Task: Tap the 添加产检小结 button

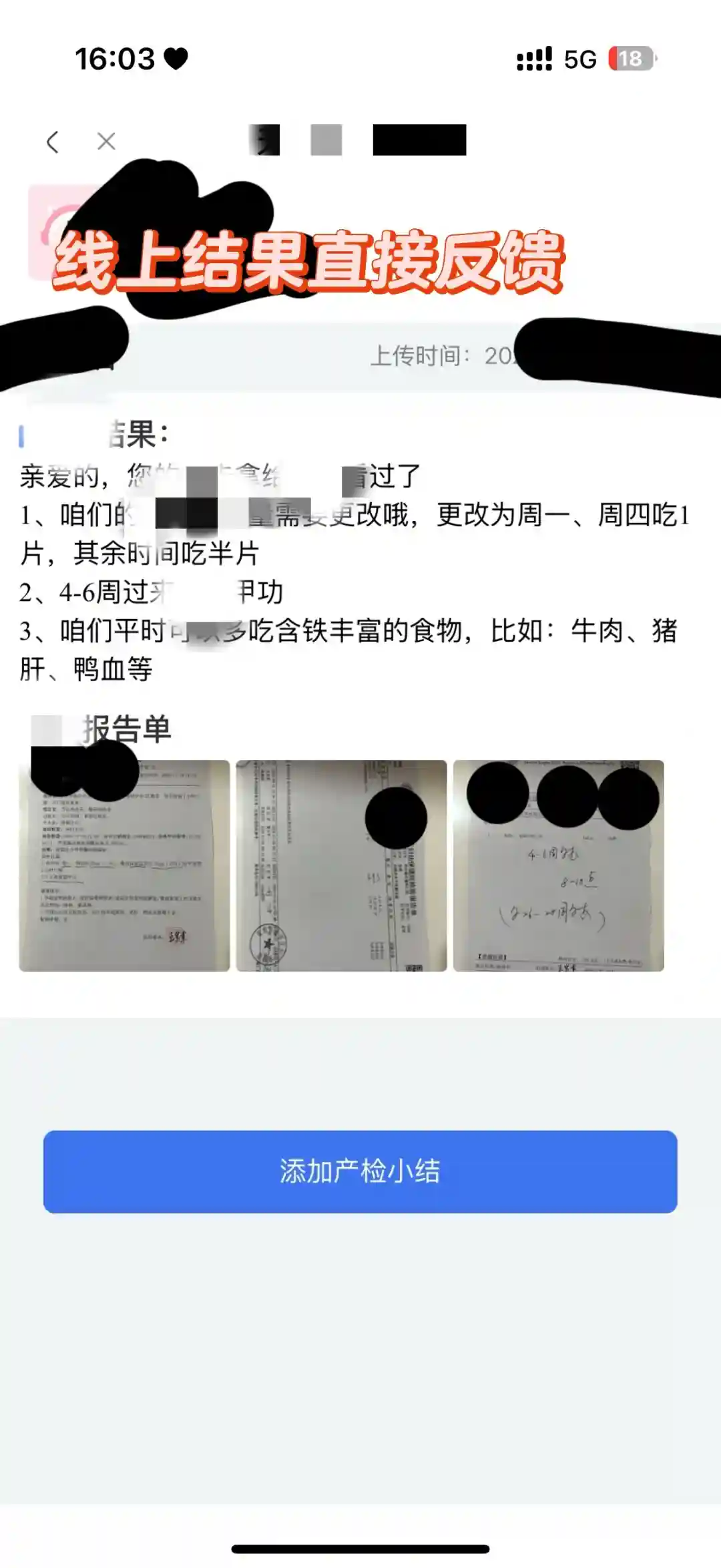Action: coord(360,1171)
